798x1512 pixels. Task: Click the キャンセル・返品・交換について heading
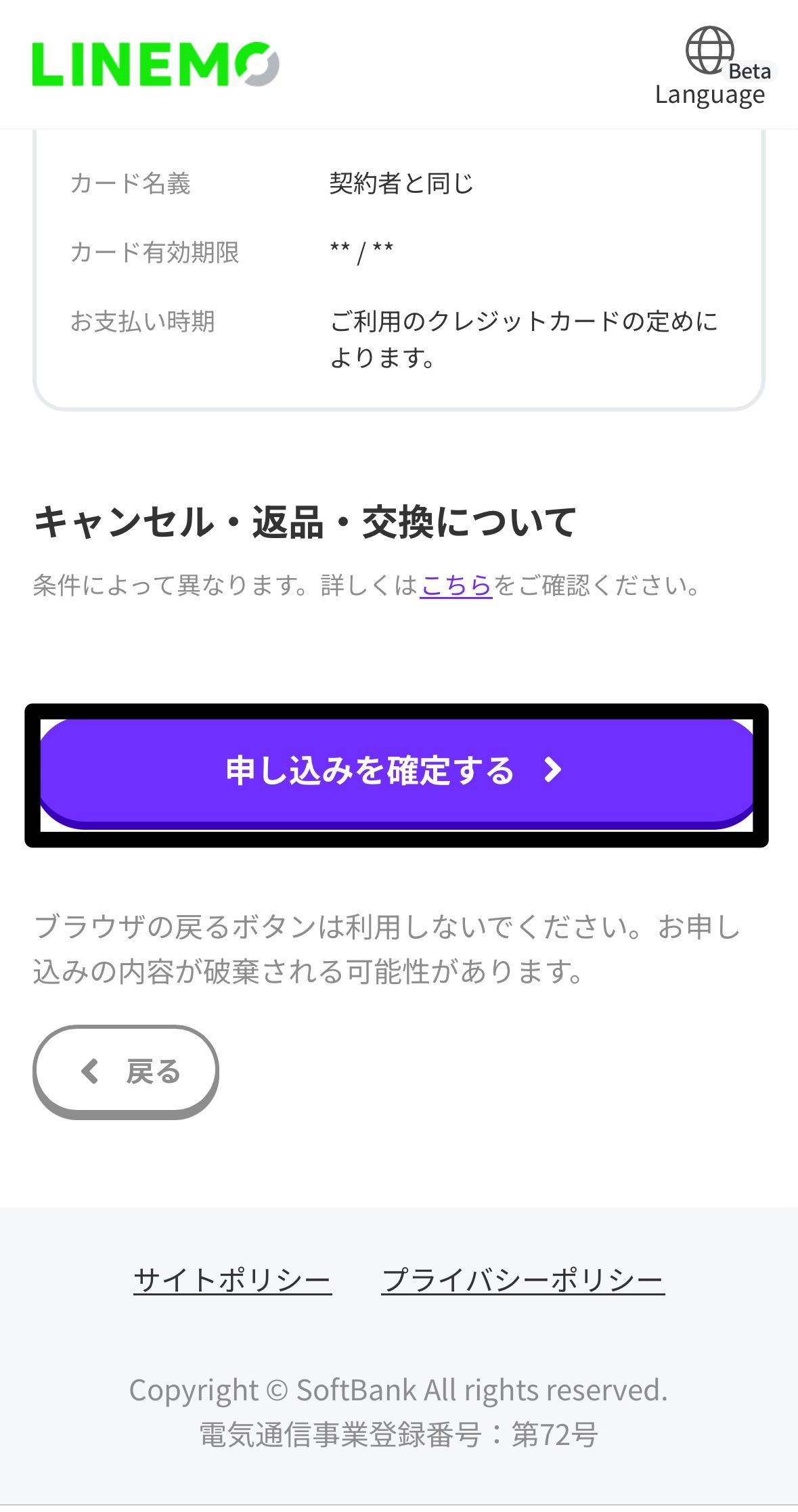click(306, 519)
